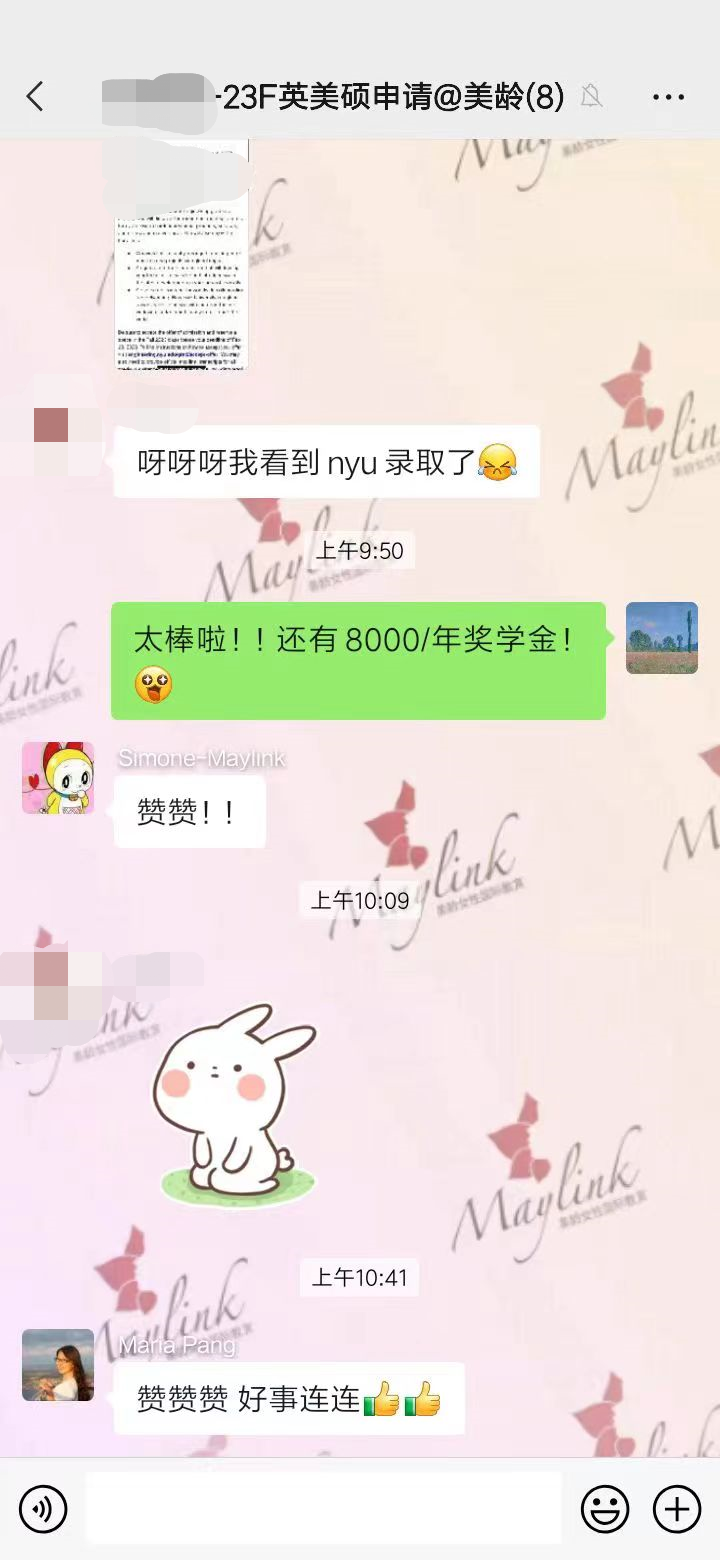
Task: Open the plus attachments menu
Action: click(677, 1508)
